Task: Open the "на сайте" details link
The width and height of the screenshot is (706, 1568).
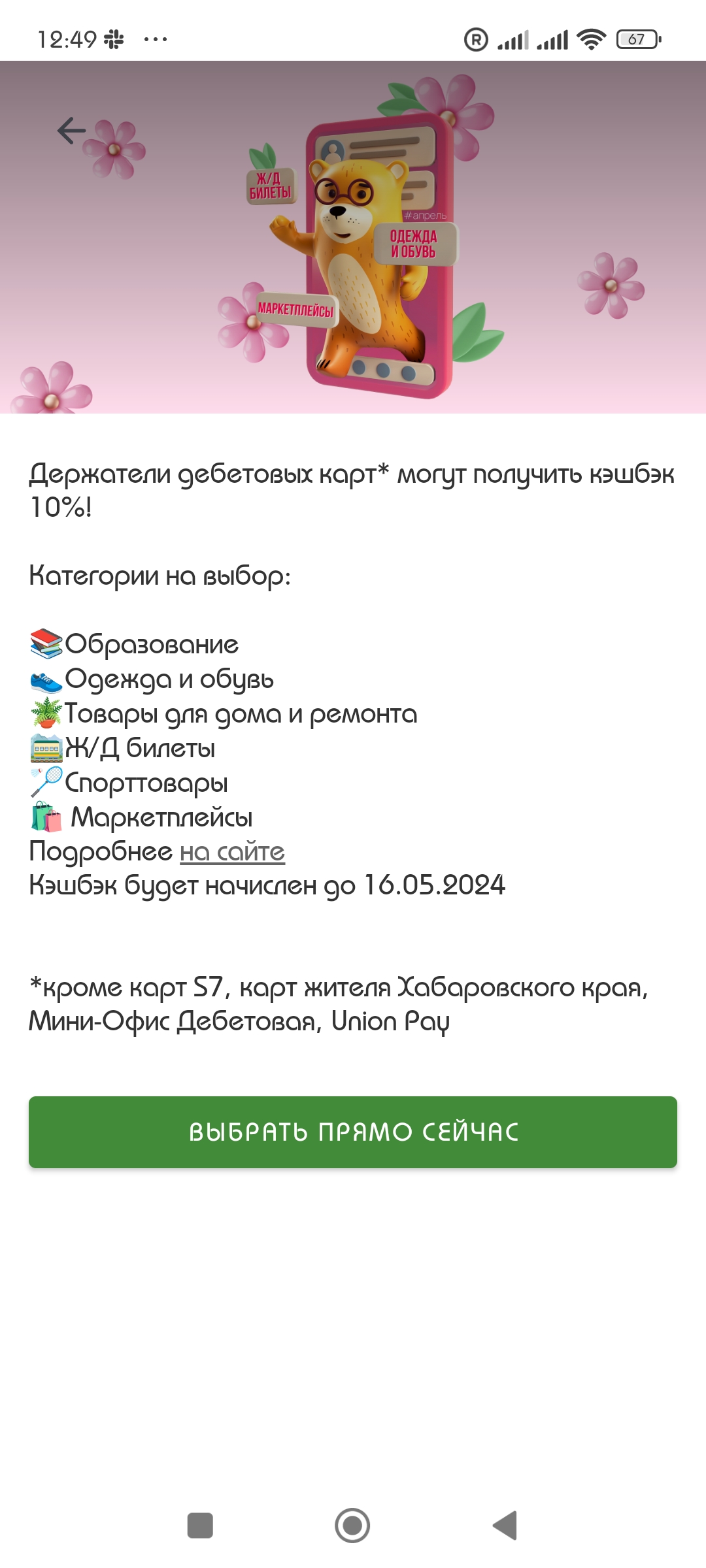Action: (x=232, y=852)
